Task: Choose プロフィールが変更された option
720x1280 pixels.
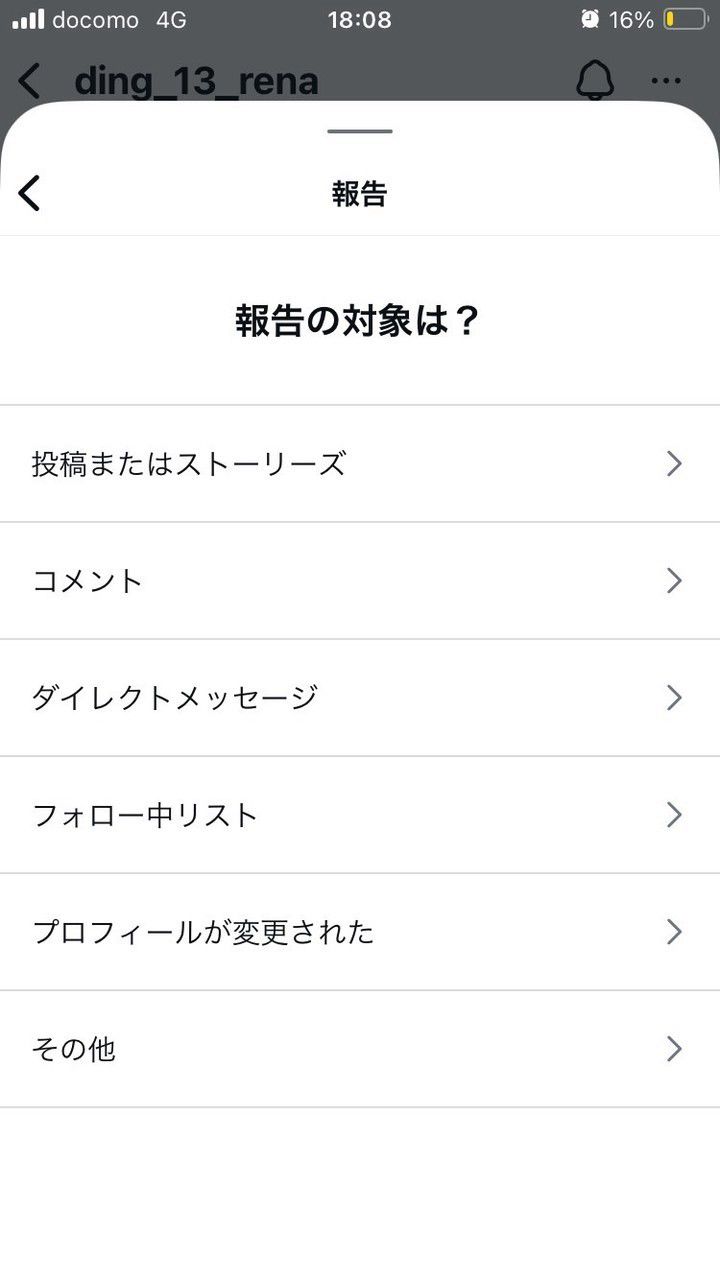Action: point(358,932)
